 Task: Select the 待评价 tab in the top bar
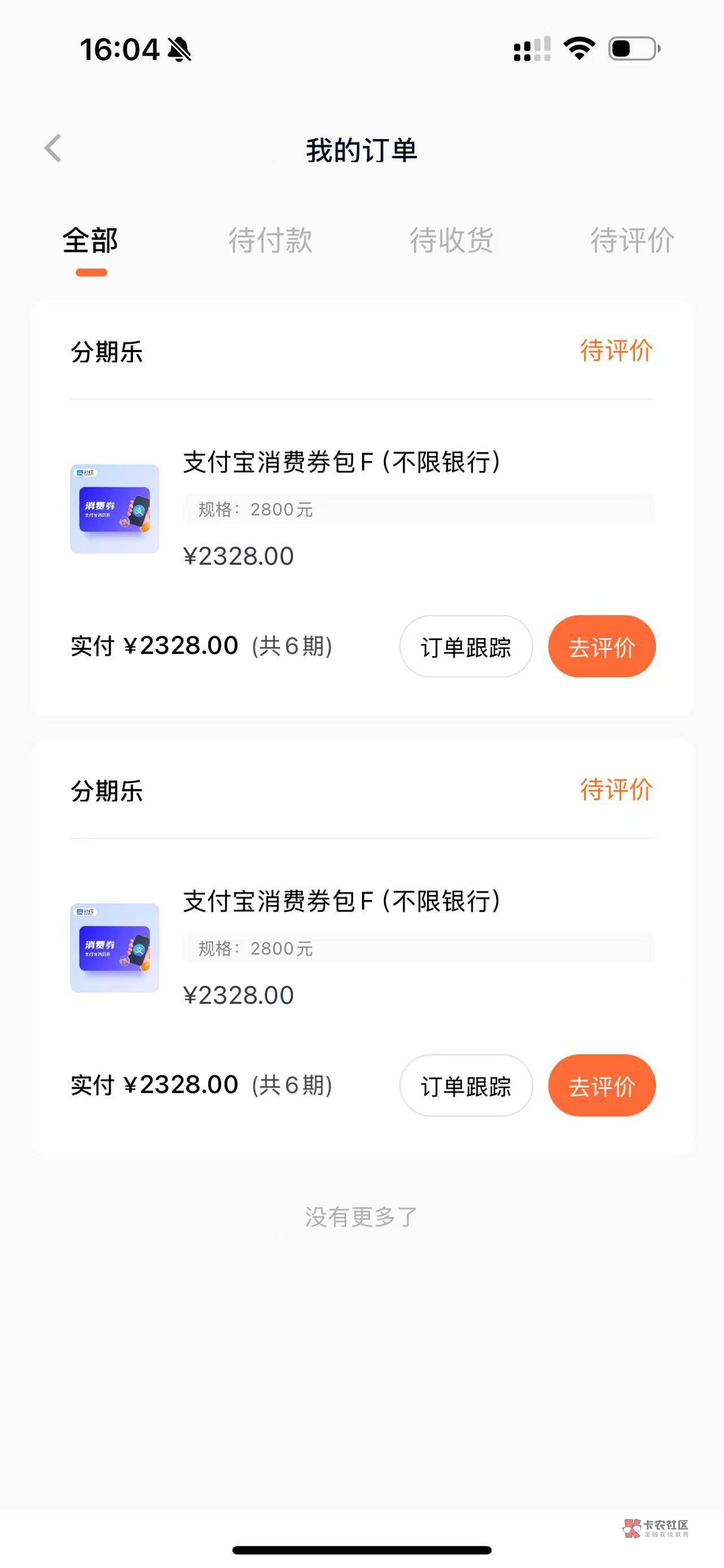pyautogui.click(x=632, y=241)
